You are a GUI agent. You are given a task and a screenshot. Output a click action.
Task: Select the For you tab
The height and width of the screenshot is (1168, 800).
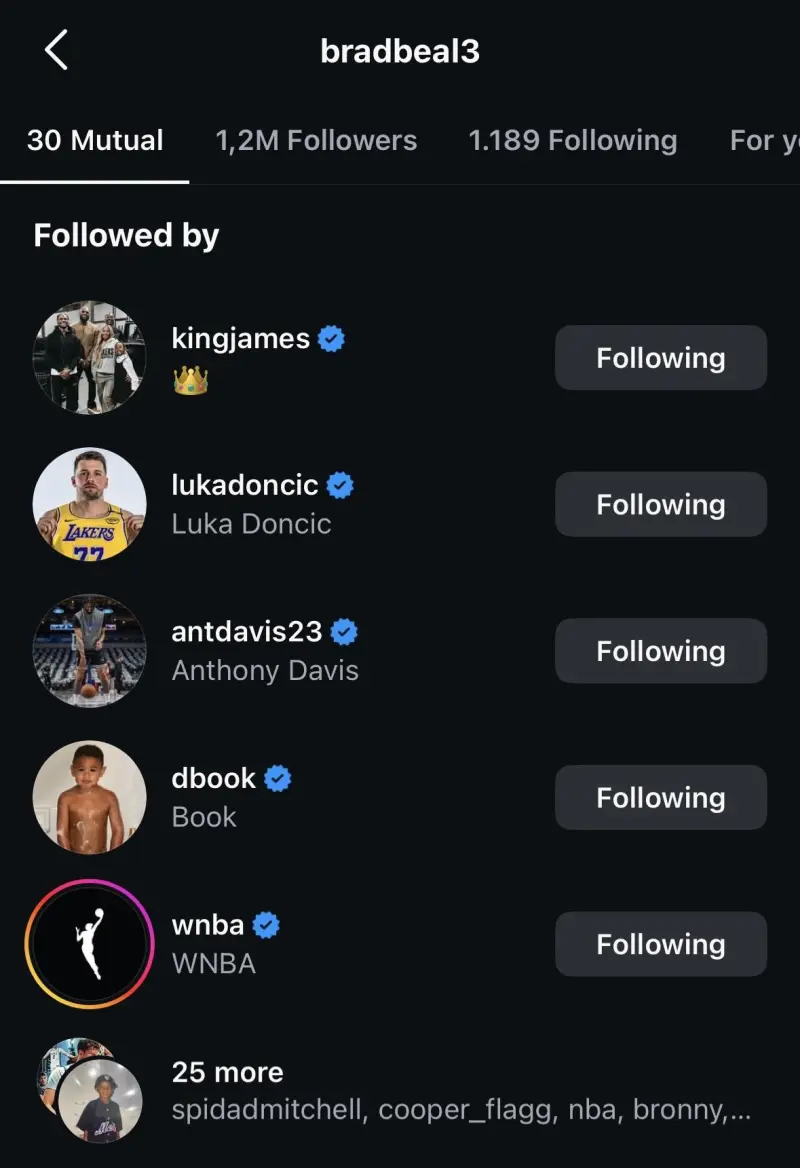pyautogui.click(x=764, y=141)
